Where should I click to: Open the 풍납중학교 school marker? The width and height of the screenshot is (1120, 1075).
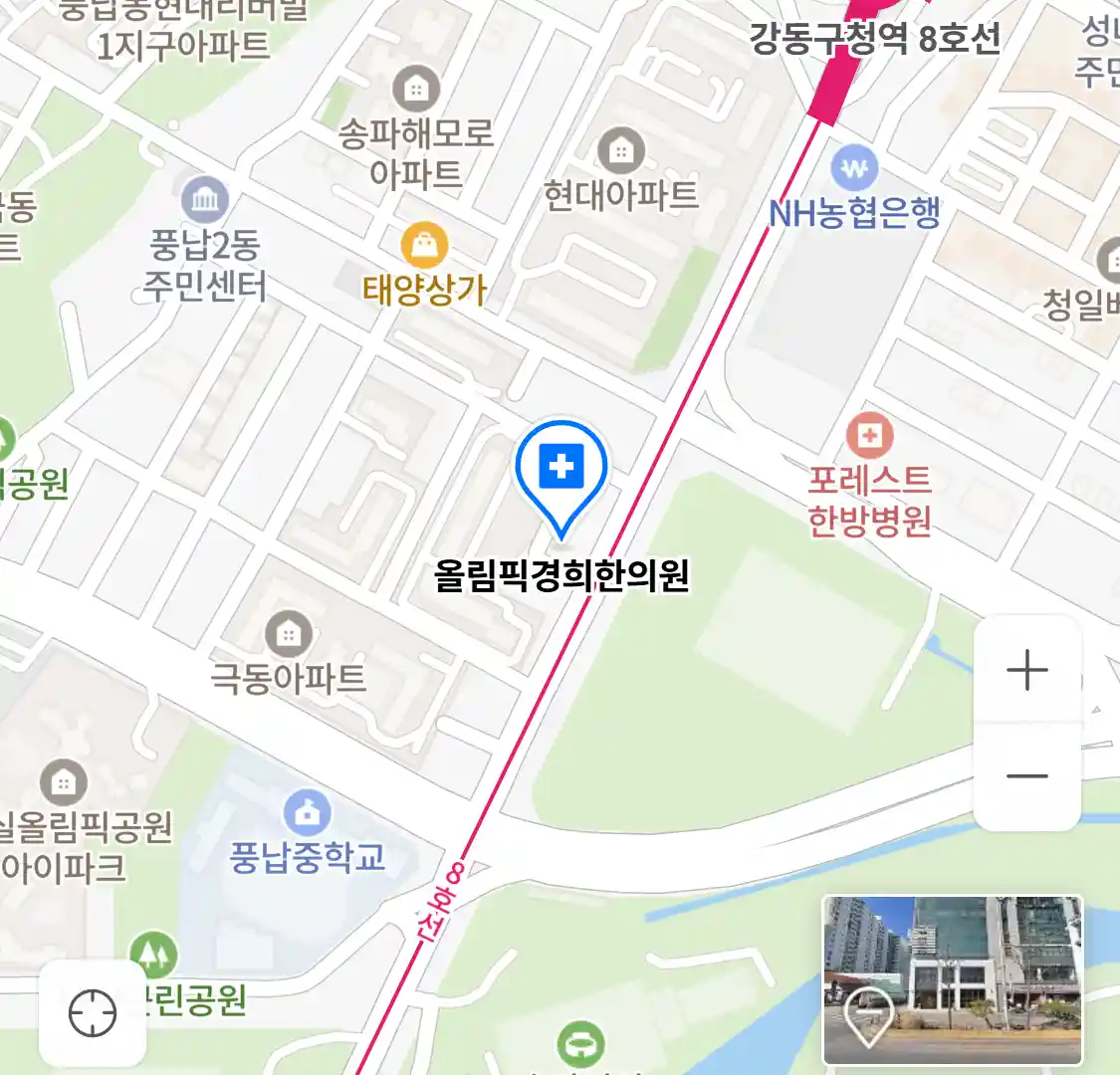pos(308,813)
